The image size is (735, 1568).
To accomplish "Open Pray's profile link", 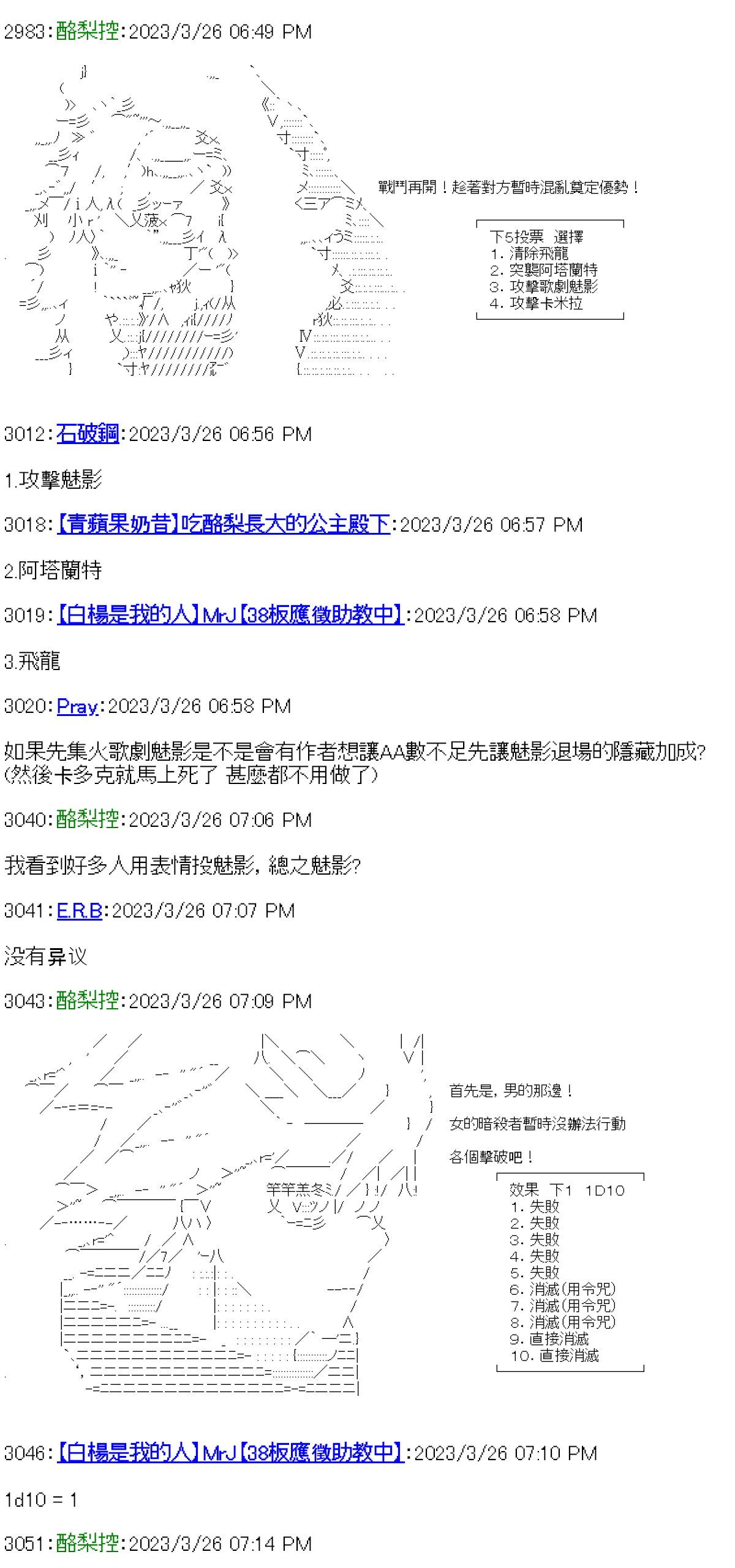I will (77, 706).
